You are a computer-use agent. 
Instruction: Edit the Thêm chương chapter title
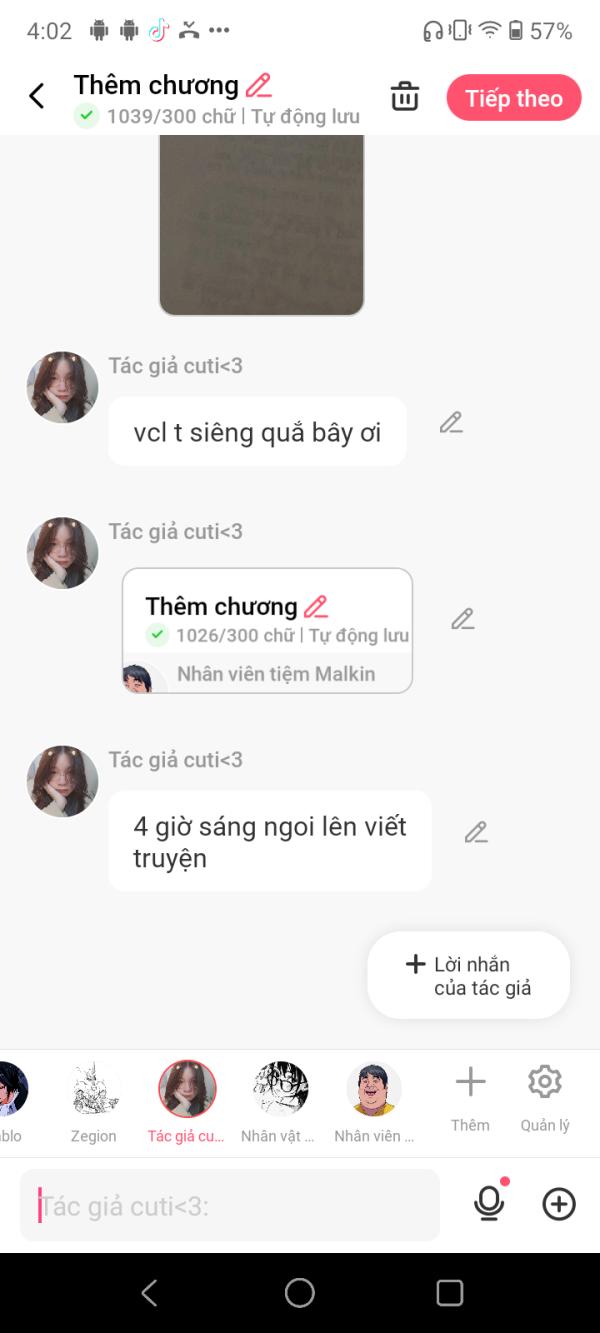(259, 85)
